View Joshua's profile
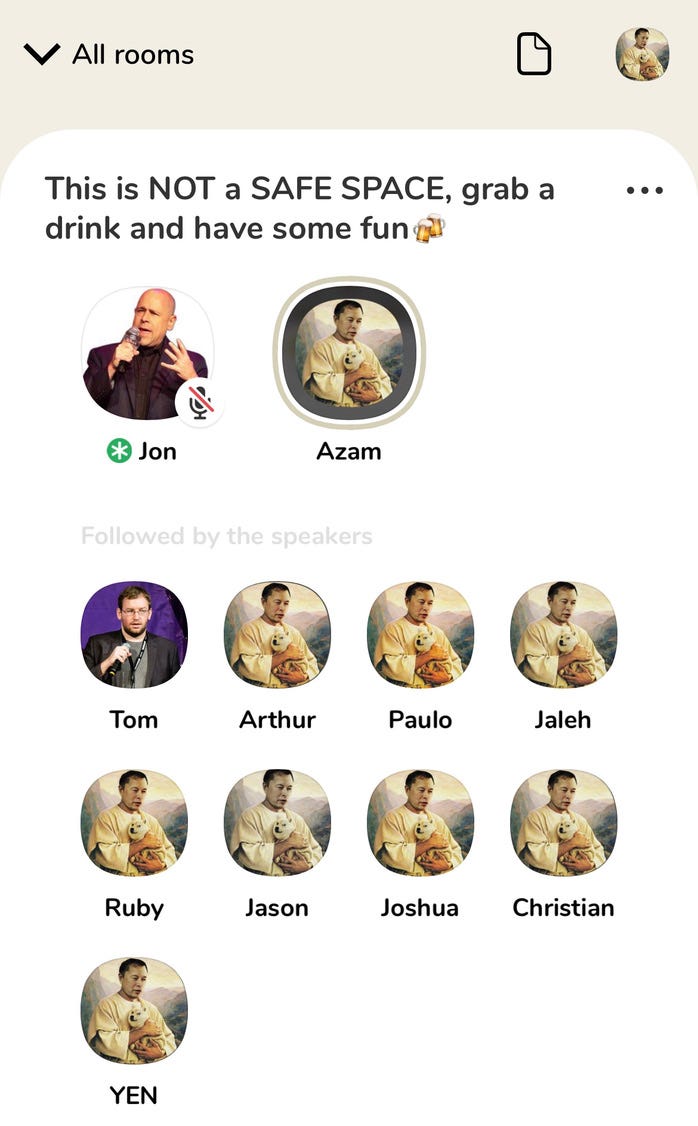Image resolution: width=698 pixels, height=1126 pixels. pyautogui.click(x=420, y=822)
